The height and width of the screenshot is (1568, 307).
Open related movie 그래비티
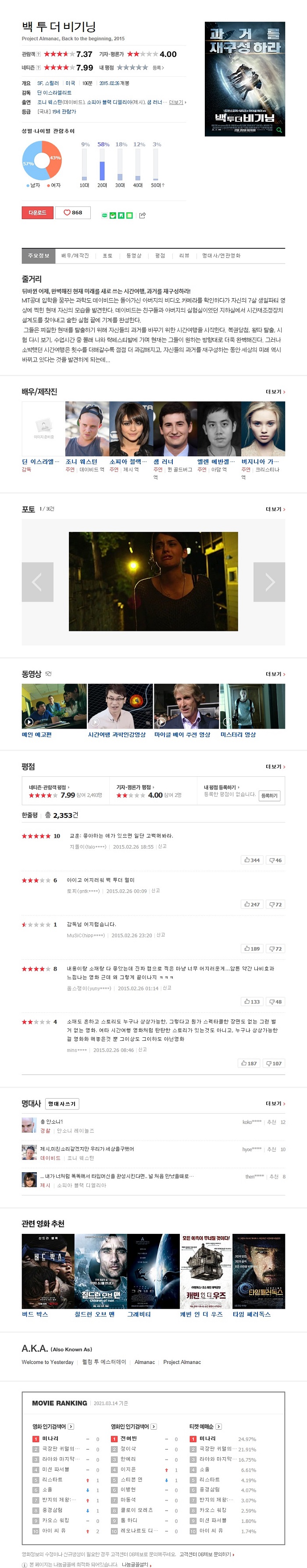pyautogui.click(x=153, y=1271)
